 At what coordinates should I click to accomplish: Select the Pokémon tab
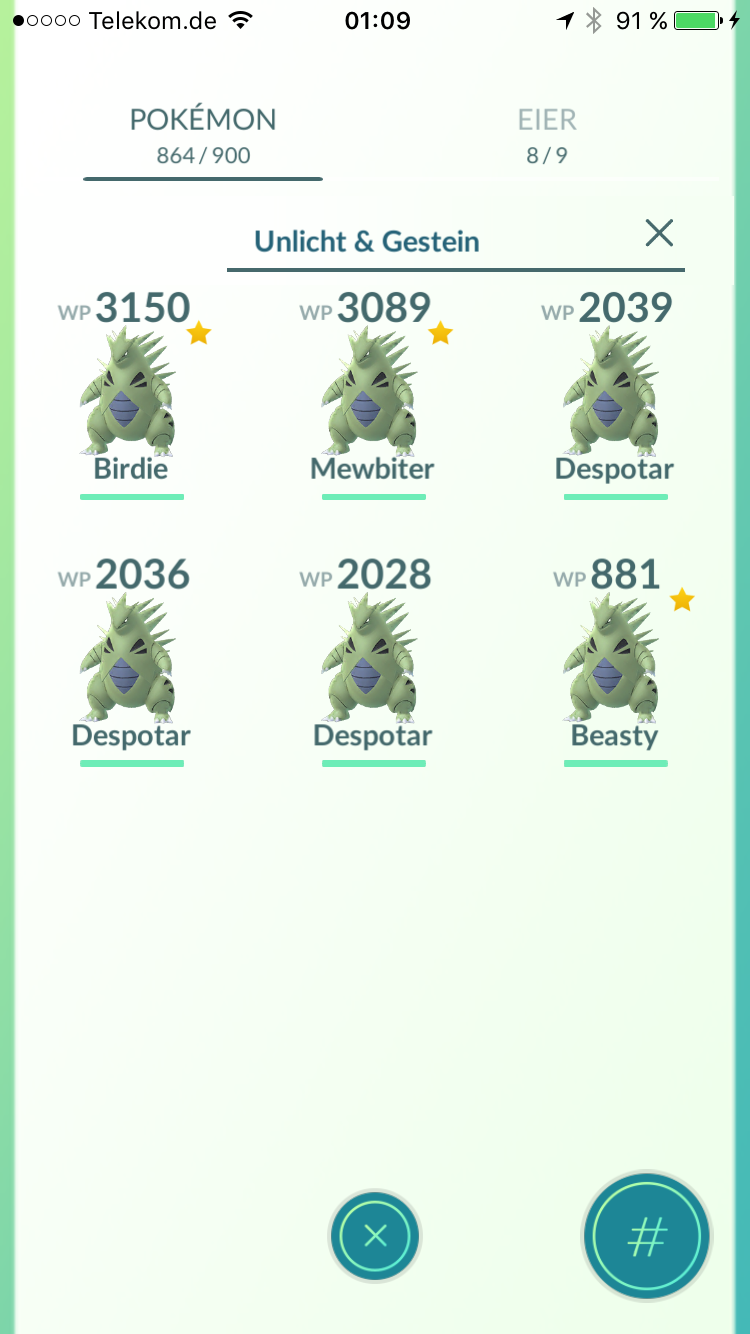point(203,135)
